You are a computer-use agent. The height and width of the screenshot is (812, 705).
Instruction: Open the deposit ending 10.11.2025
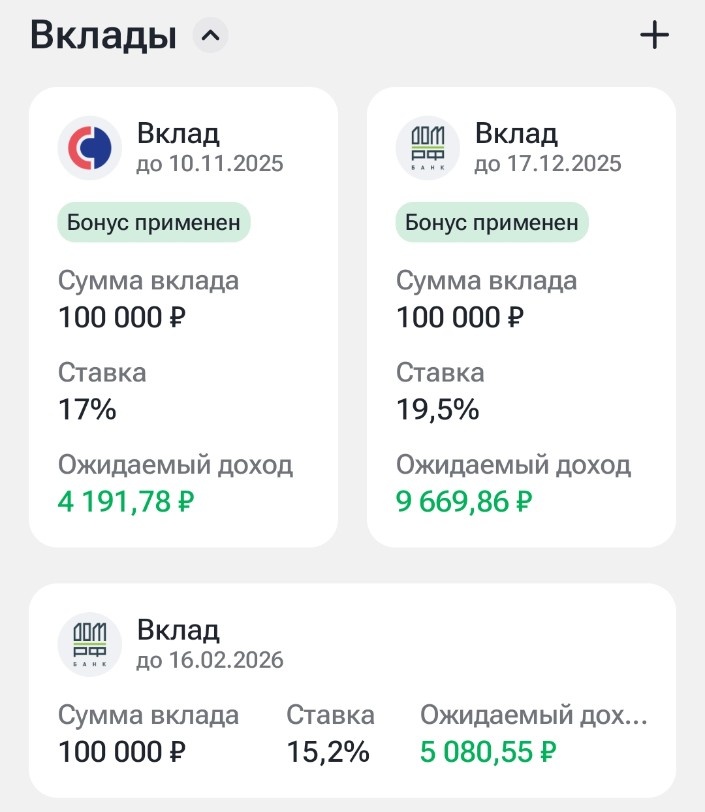[183, 317]
